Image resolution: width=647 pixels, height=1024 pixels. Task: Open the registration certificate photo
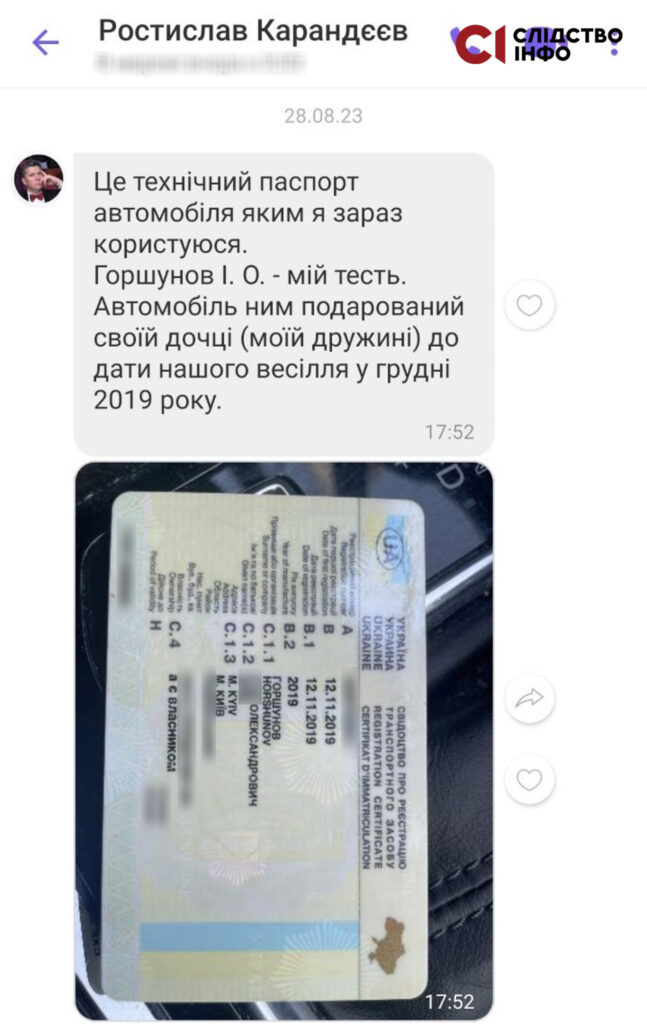click(x=284, y=738)
